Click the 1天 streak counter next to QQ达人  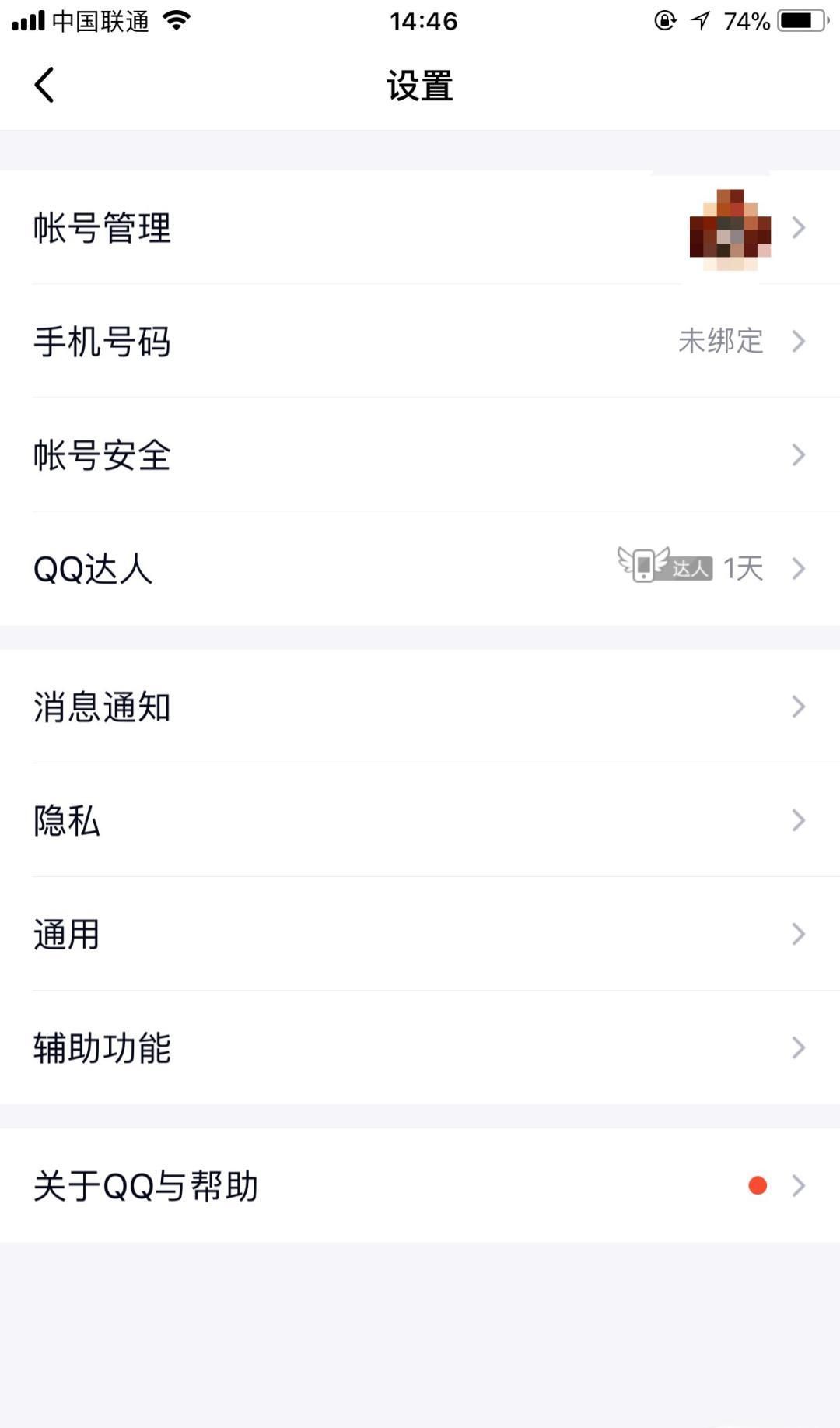[743, 567]
